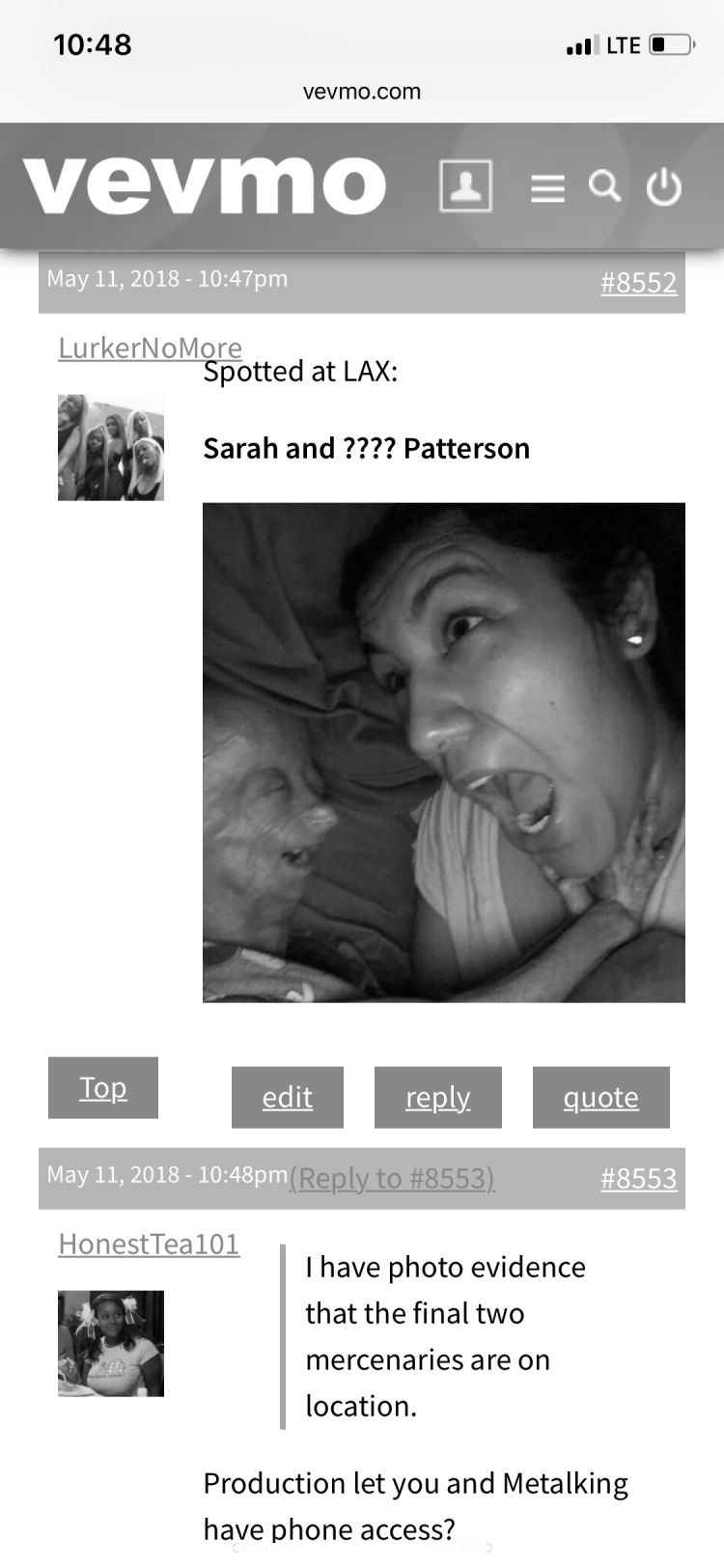
Task: Enlarge the photo in post #8552
Action: click(x=443, y=751)
